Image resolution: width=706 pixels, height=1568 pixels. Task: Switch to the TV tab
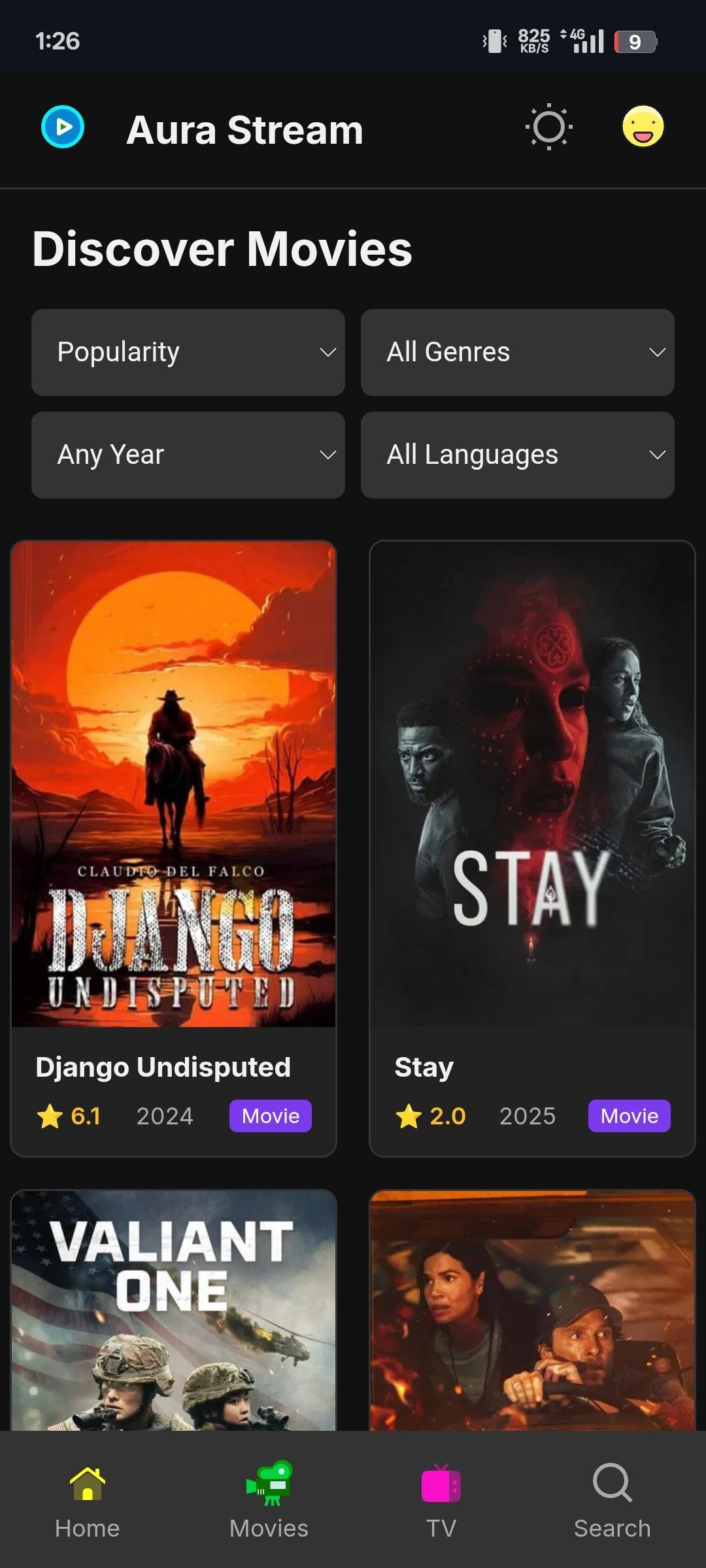point(441,1503)
